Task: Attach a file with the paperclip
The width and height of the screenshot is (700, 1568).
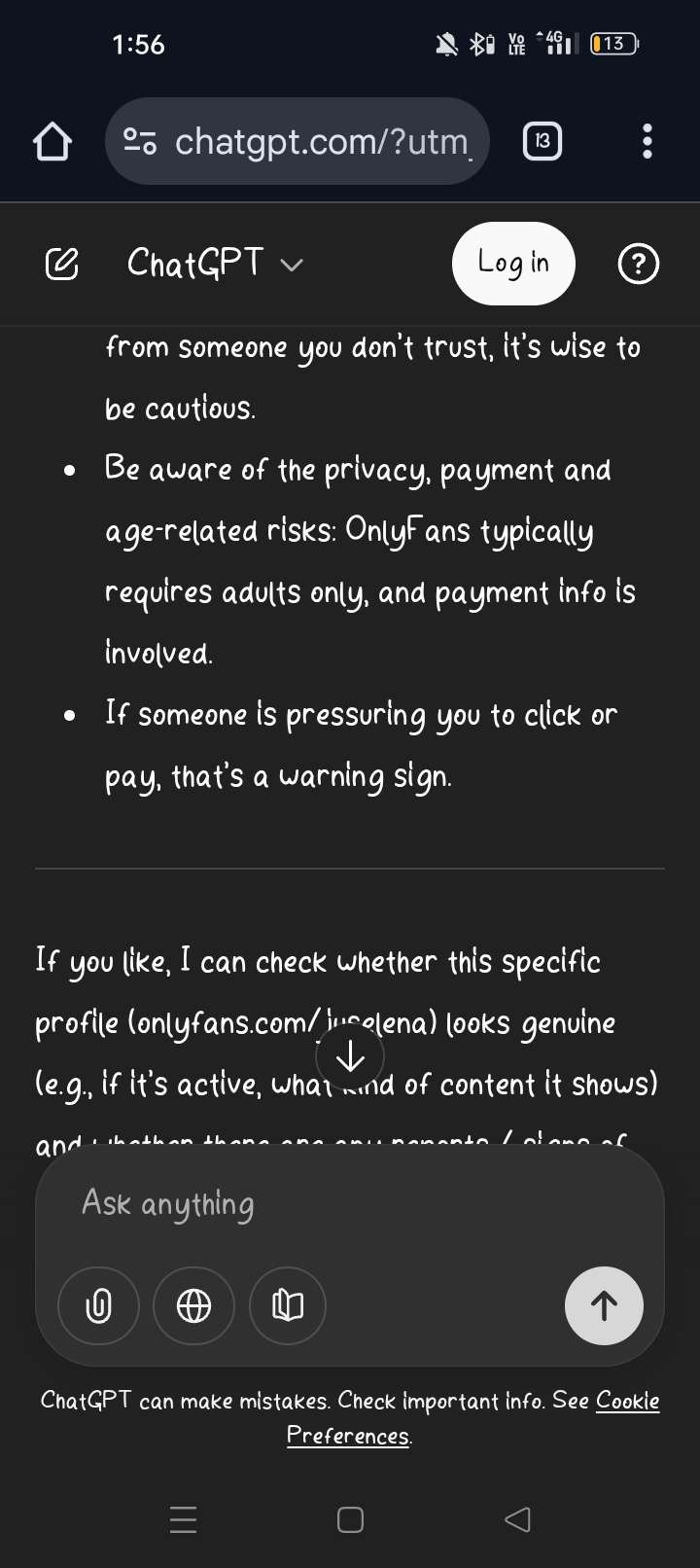Action: pos(98,1305)
